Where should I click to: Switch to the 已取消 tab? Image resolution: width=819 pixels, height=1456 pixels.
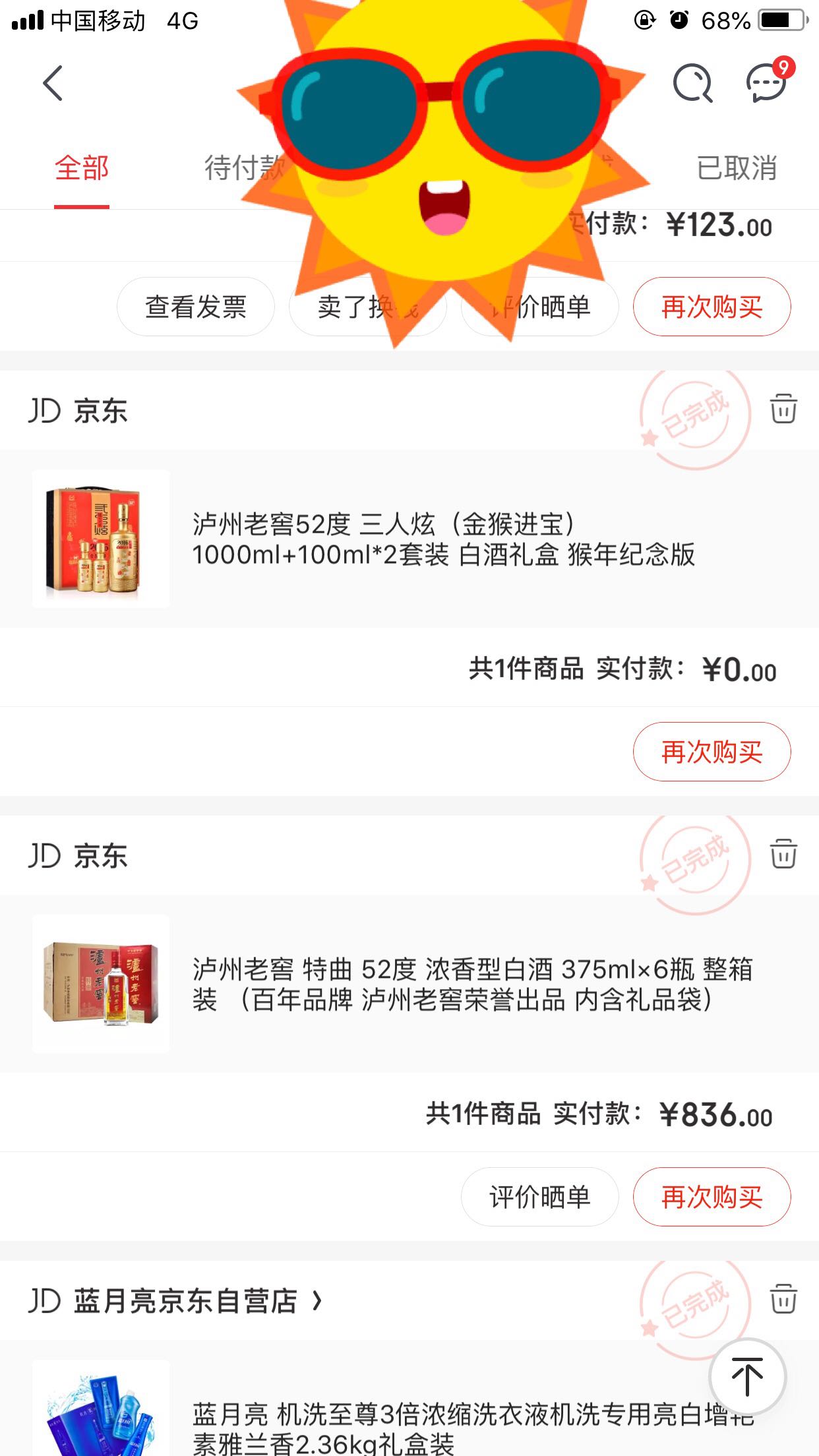pyautogui.click(x=737, y=168)
